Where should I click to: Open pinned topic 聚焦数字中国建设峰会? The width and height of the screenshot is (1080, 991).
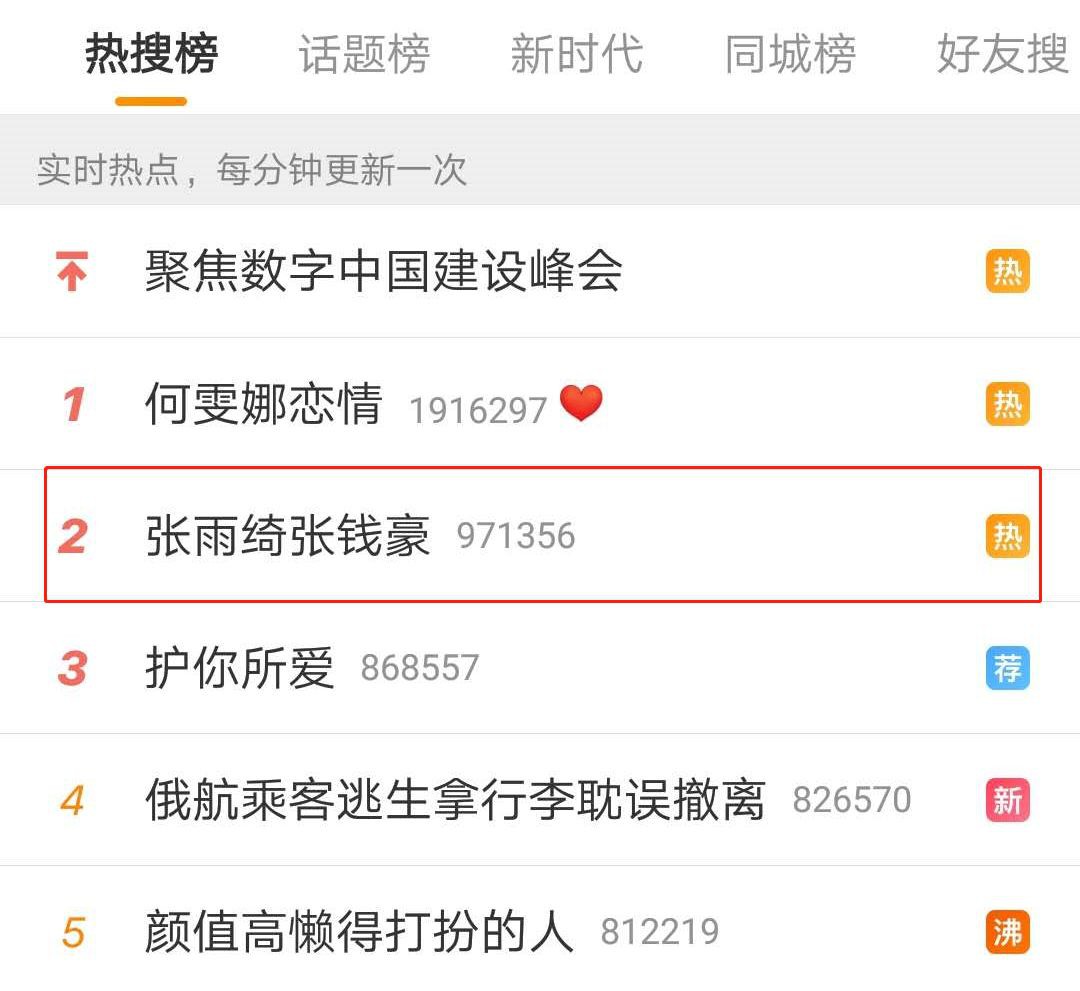pos(384,271)
